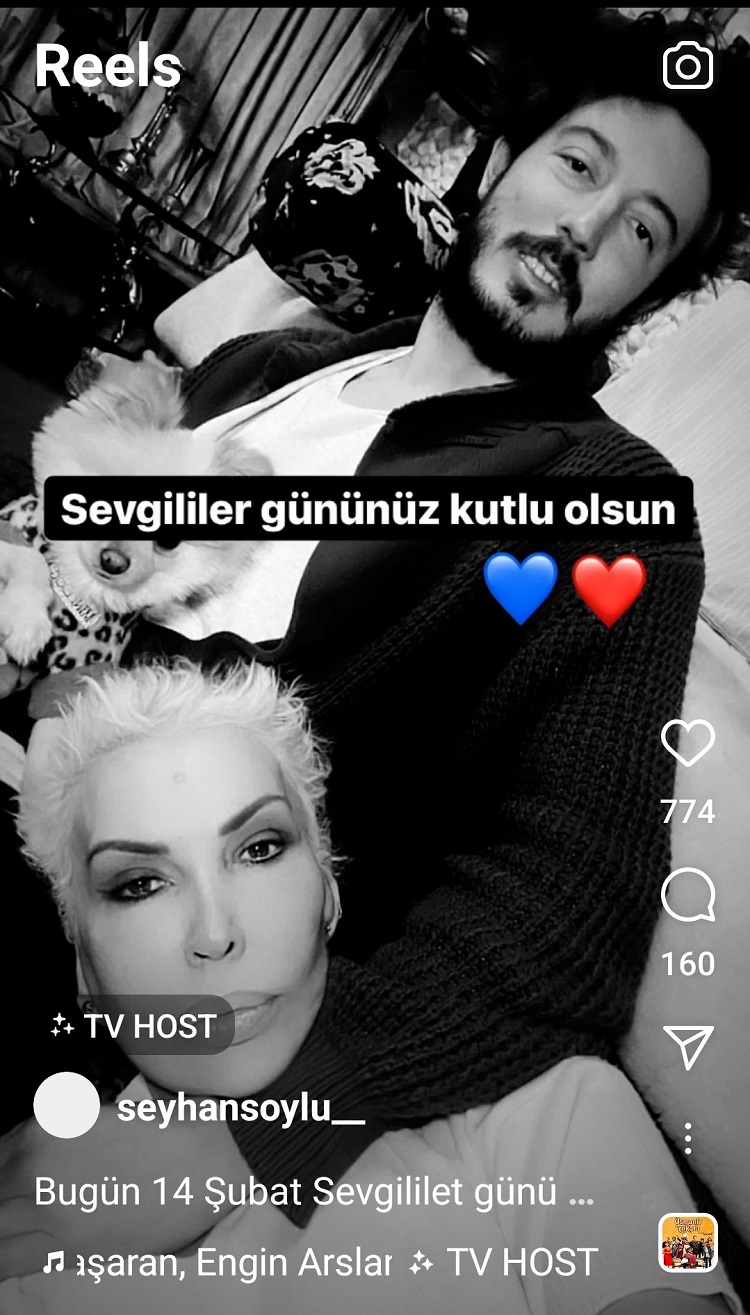Like this reel with the heart icon

(x=688, y=744)
